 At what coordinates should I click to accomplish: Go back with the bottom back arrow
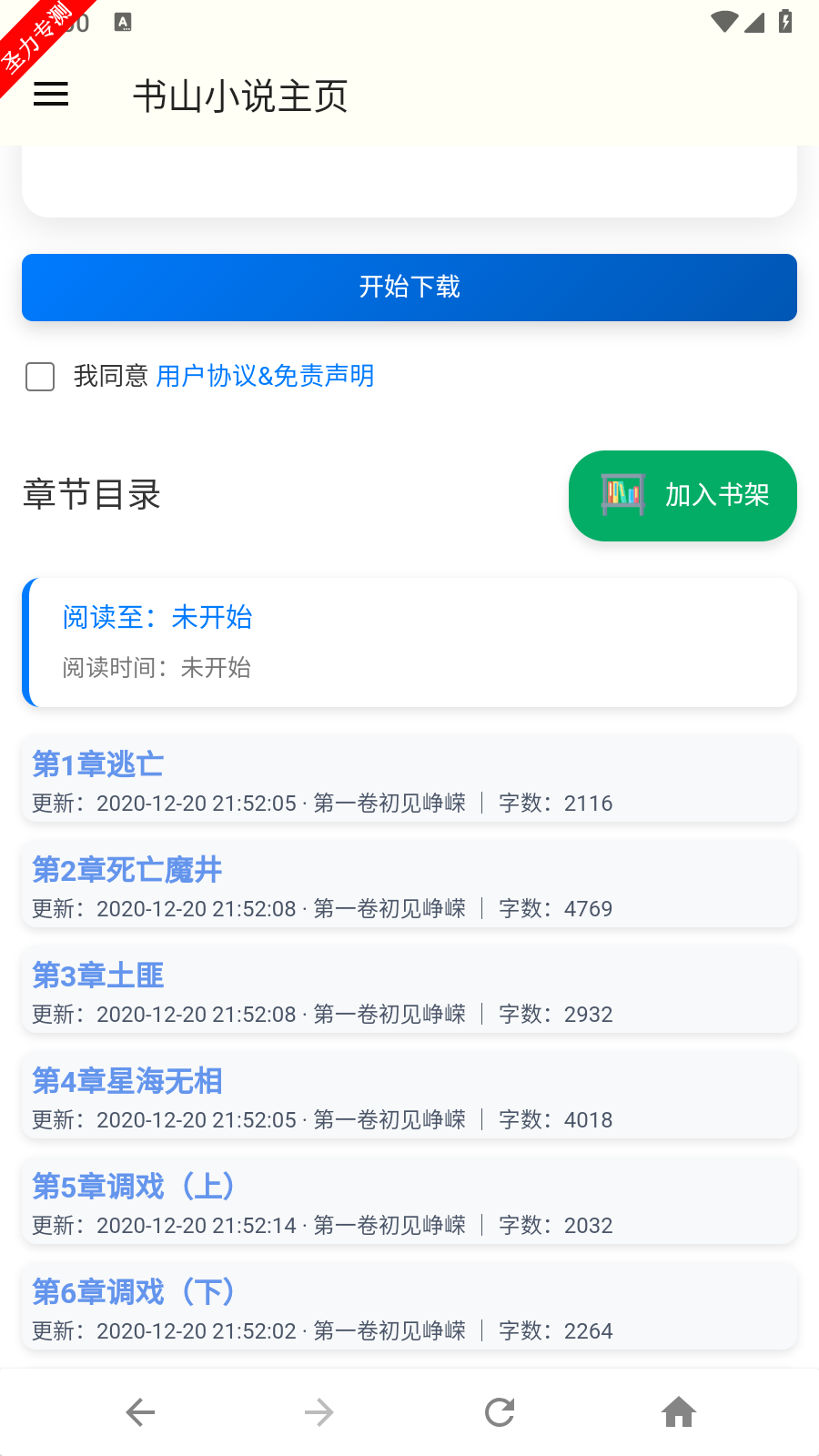point(140,1412)
